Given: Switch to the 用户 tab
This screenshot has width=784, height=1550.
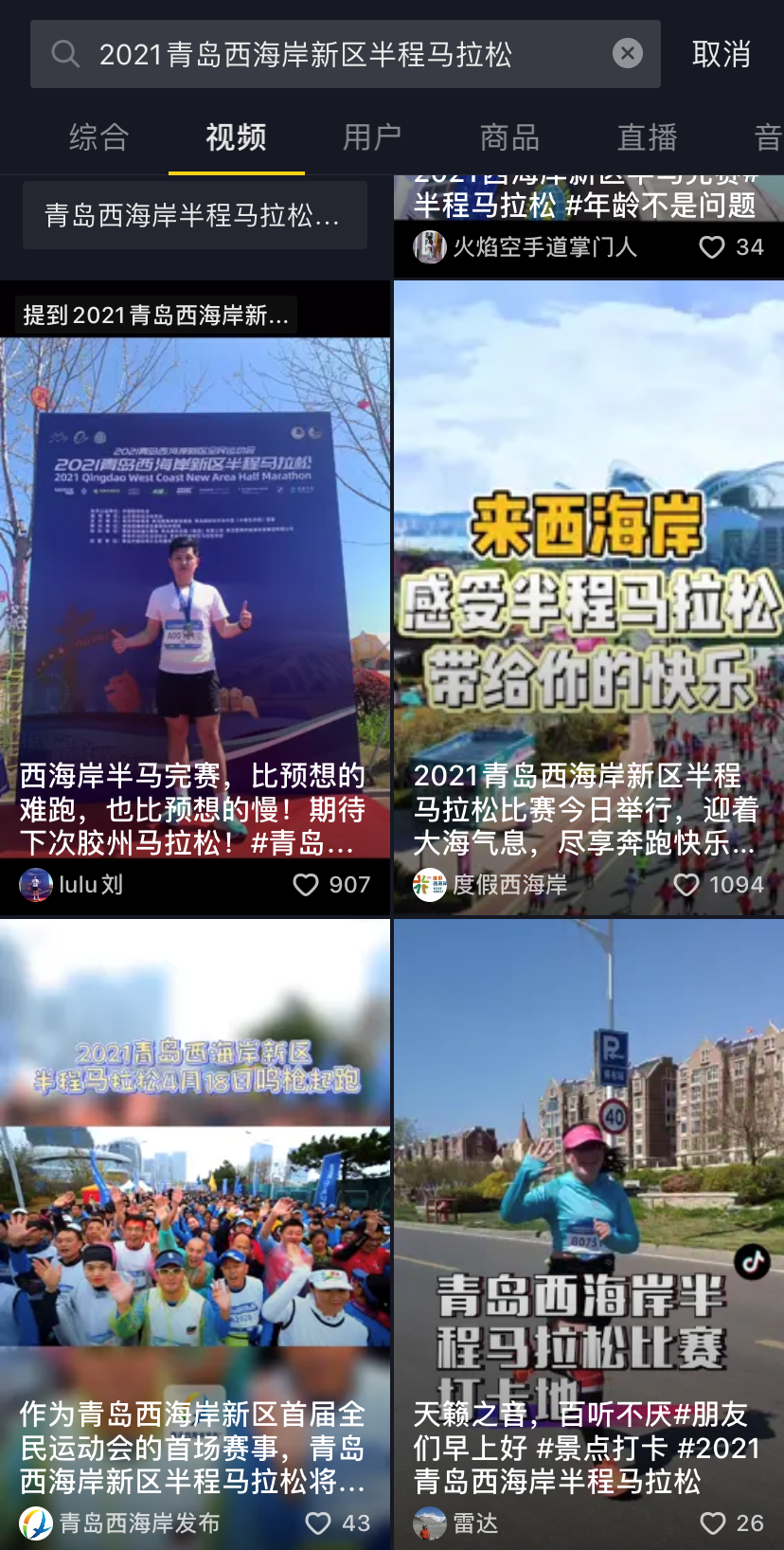Looking at the screenshot, I should tap(372, 137).
